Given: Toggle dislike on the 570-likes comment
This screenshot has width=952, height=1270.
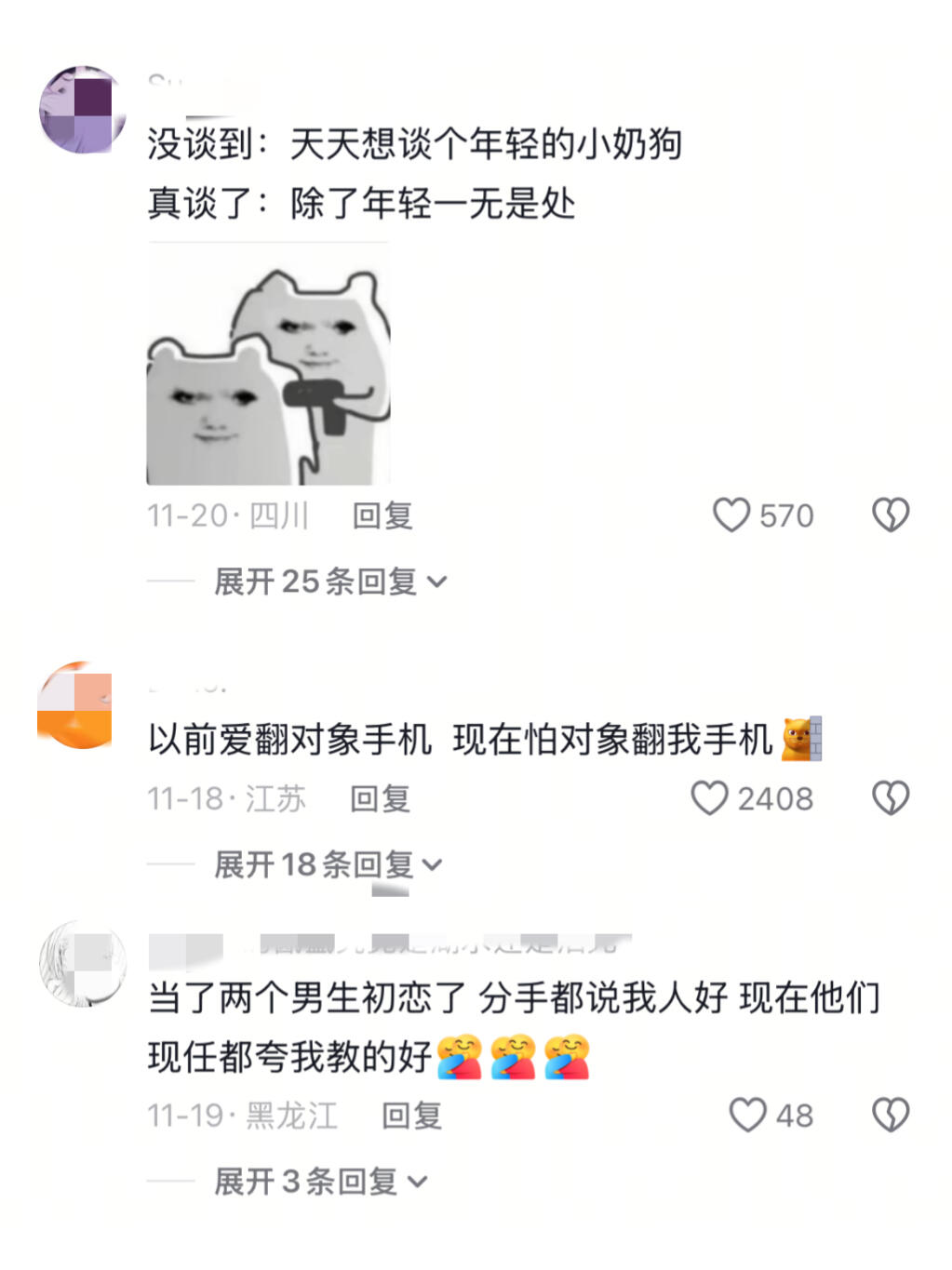Looking at the screenshot, I should click(890, 515).
